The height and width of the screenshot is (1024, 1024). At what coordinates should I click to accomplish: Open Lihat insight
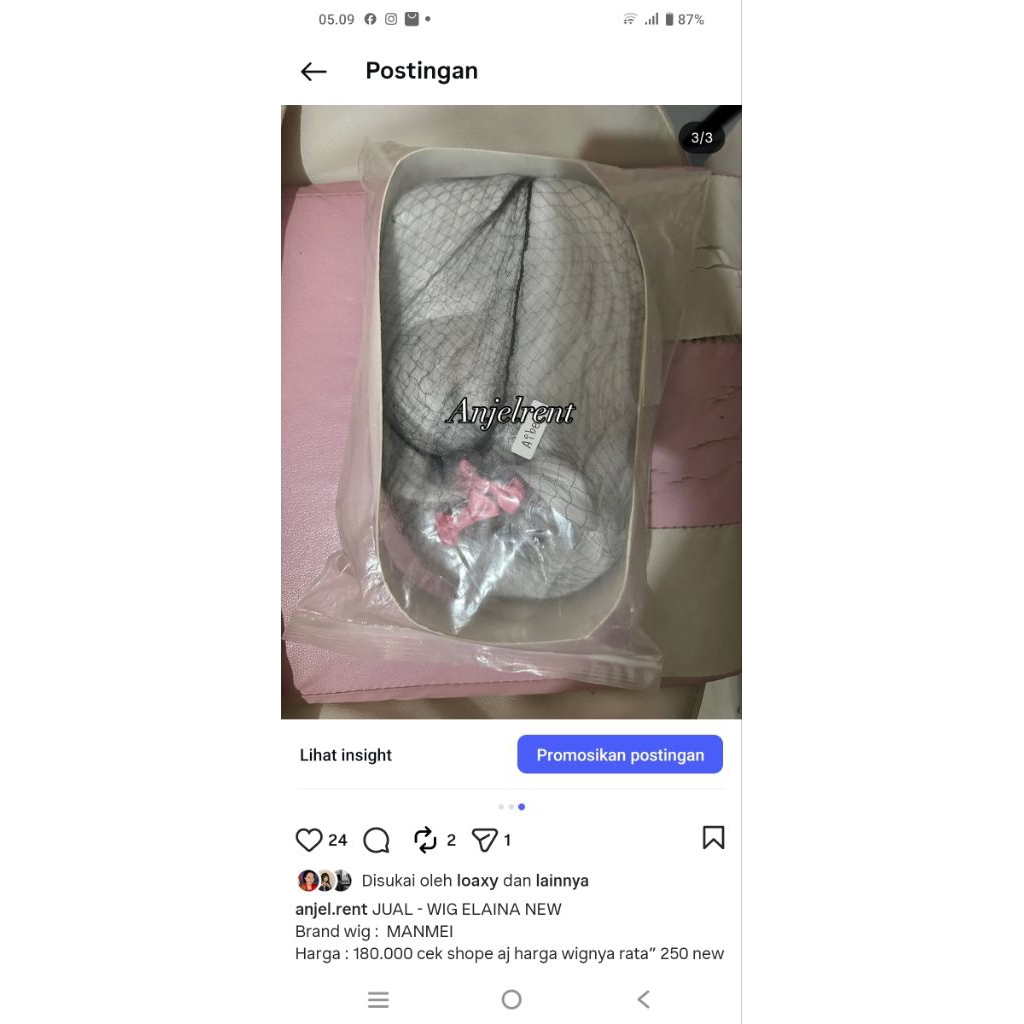(x=346, y=755)
